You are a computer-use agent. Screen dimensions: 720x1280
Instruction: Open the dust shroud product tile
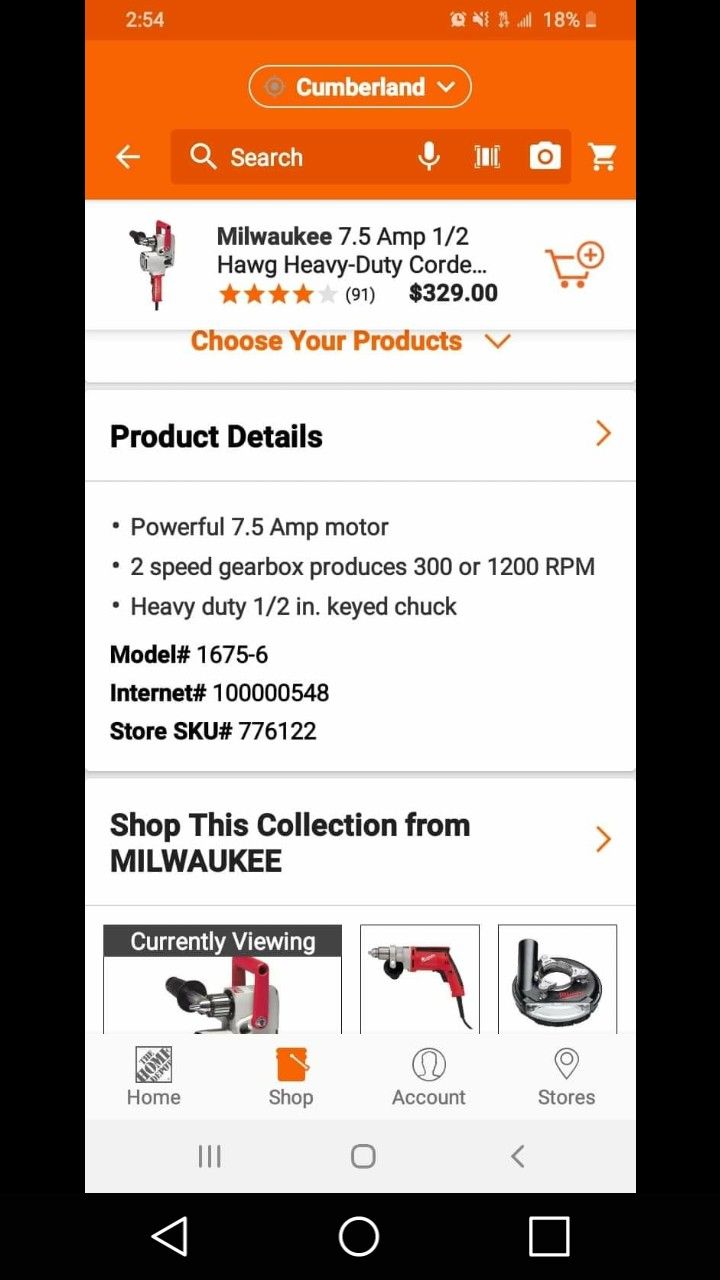(557, 980)
